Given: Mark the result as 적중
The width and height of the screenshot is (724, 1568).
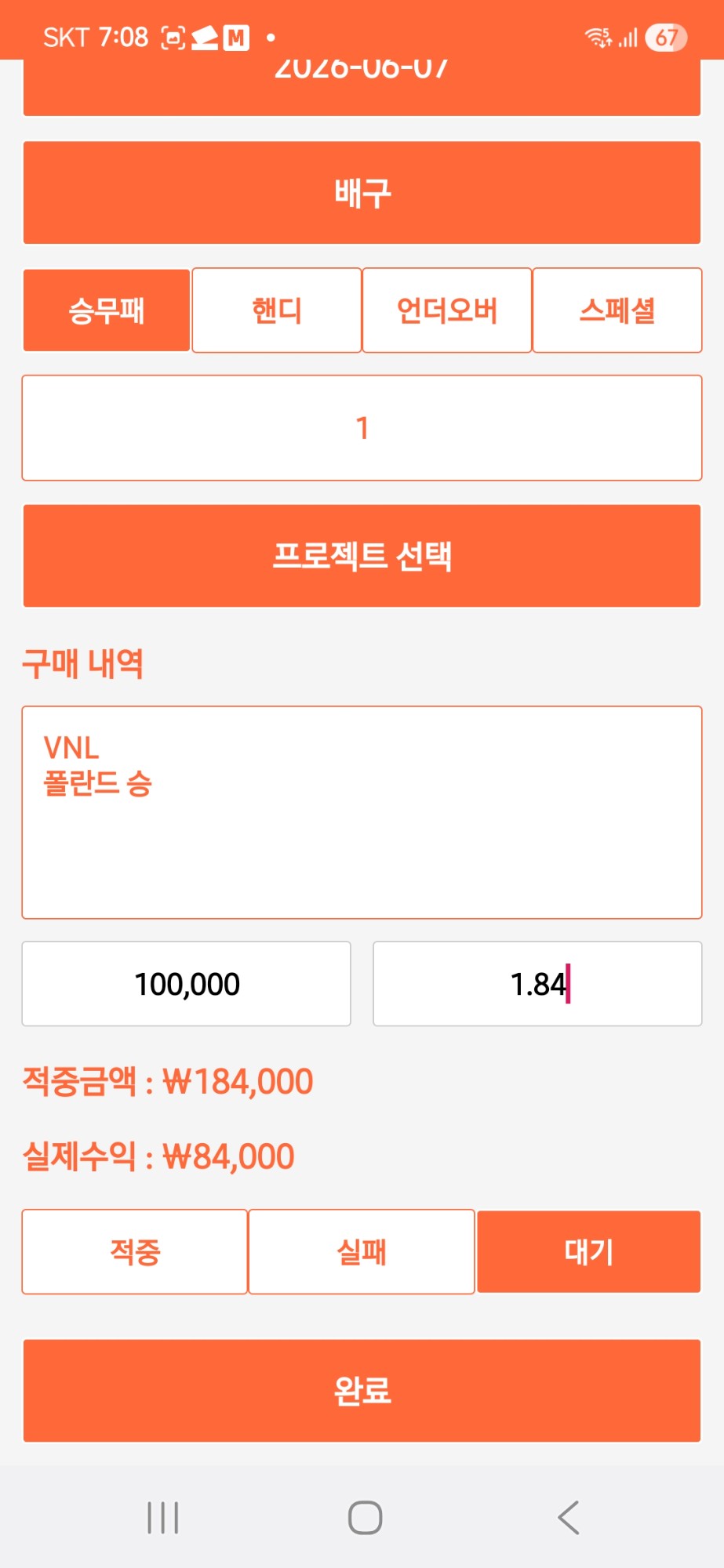Looking at the screenshot, I should point(135,1252).
